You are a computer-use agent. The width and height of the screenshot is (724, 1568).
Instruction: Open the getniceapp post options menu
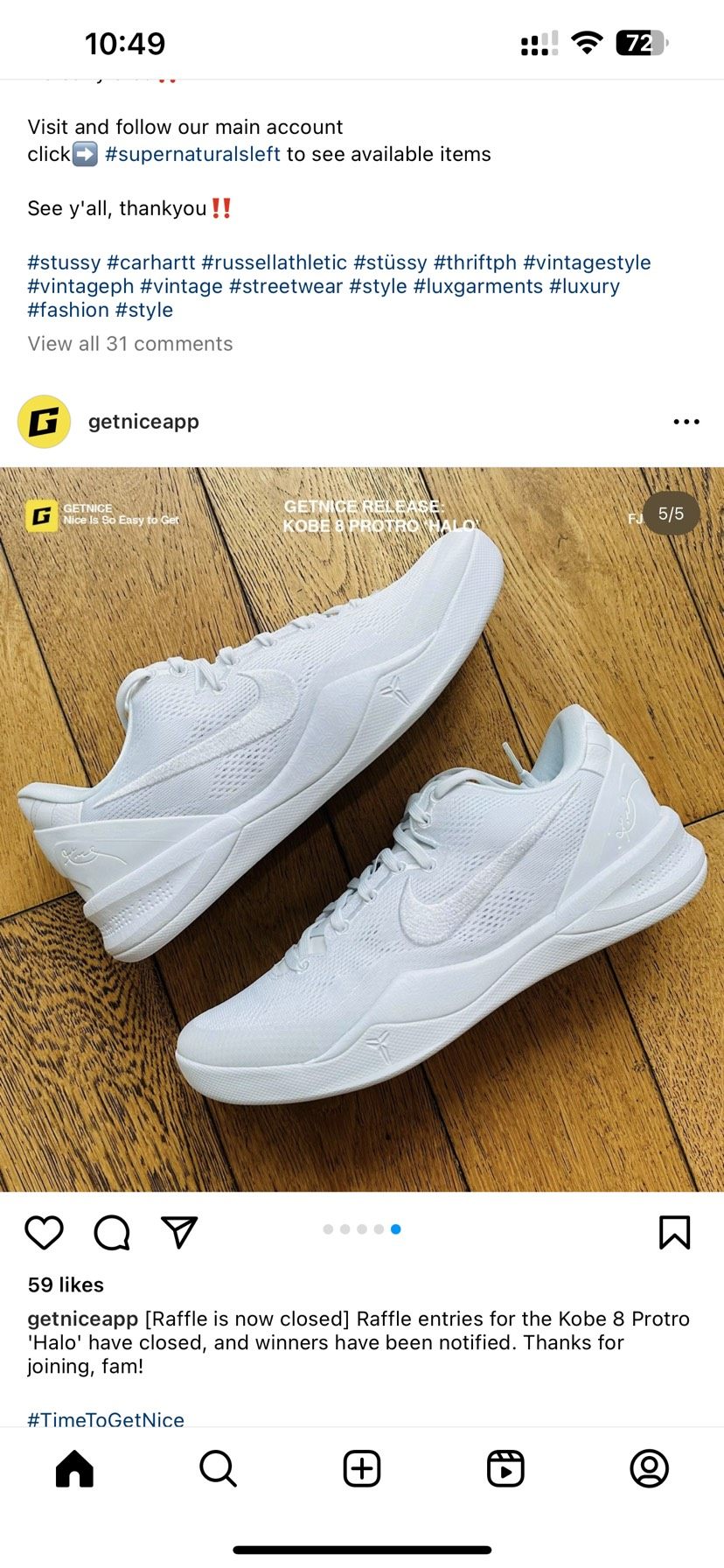click(686, 422)
